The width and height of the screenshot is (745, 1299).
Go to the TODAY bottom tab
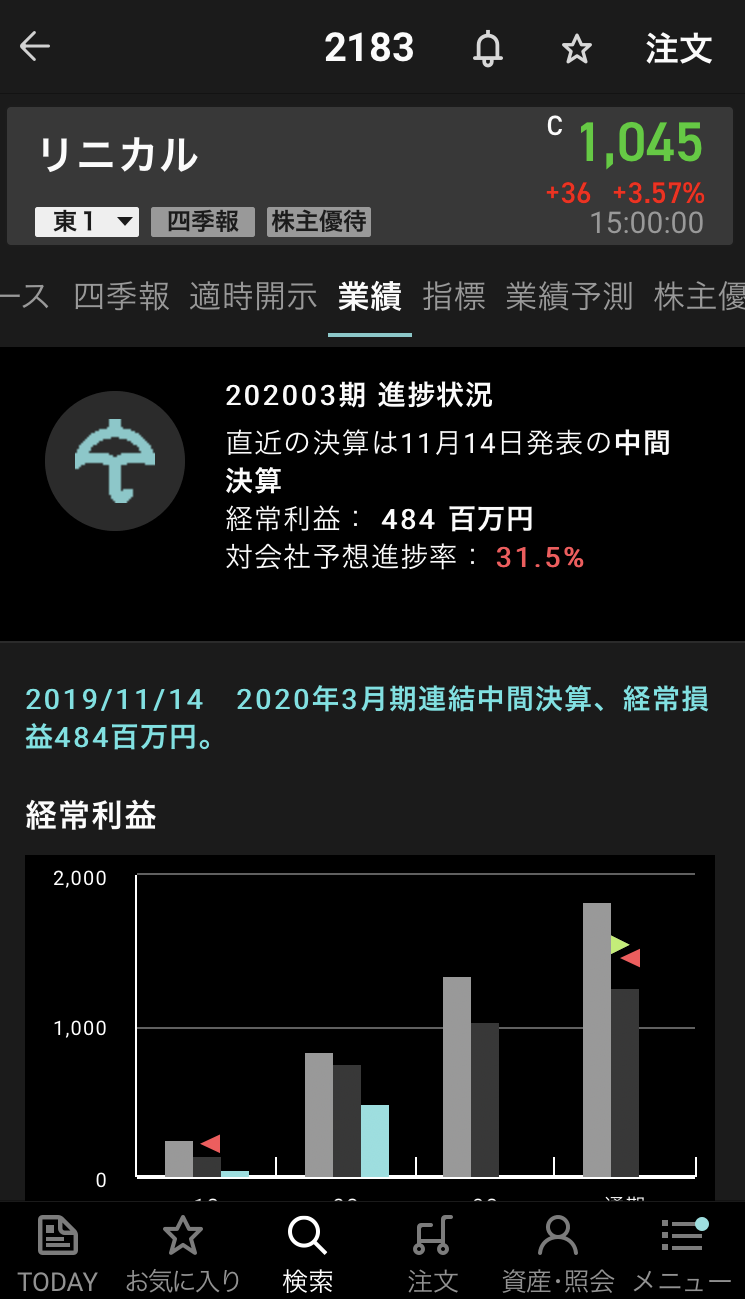58,1252
